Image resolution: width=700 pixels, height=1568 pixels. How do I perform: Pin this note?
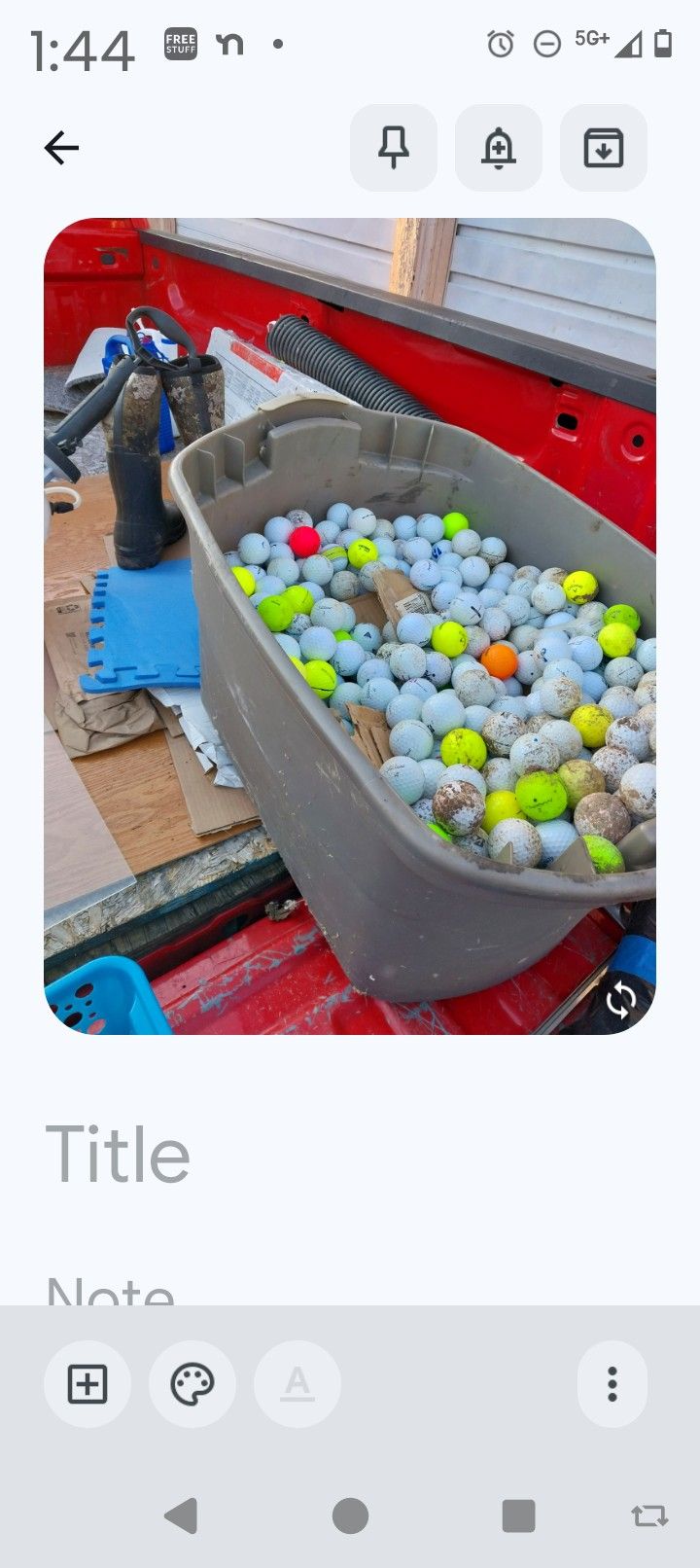coord(394,148)
